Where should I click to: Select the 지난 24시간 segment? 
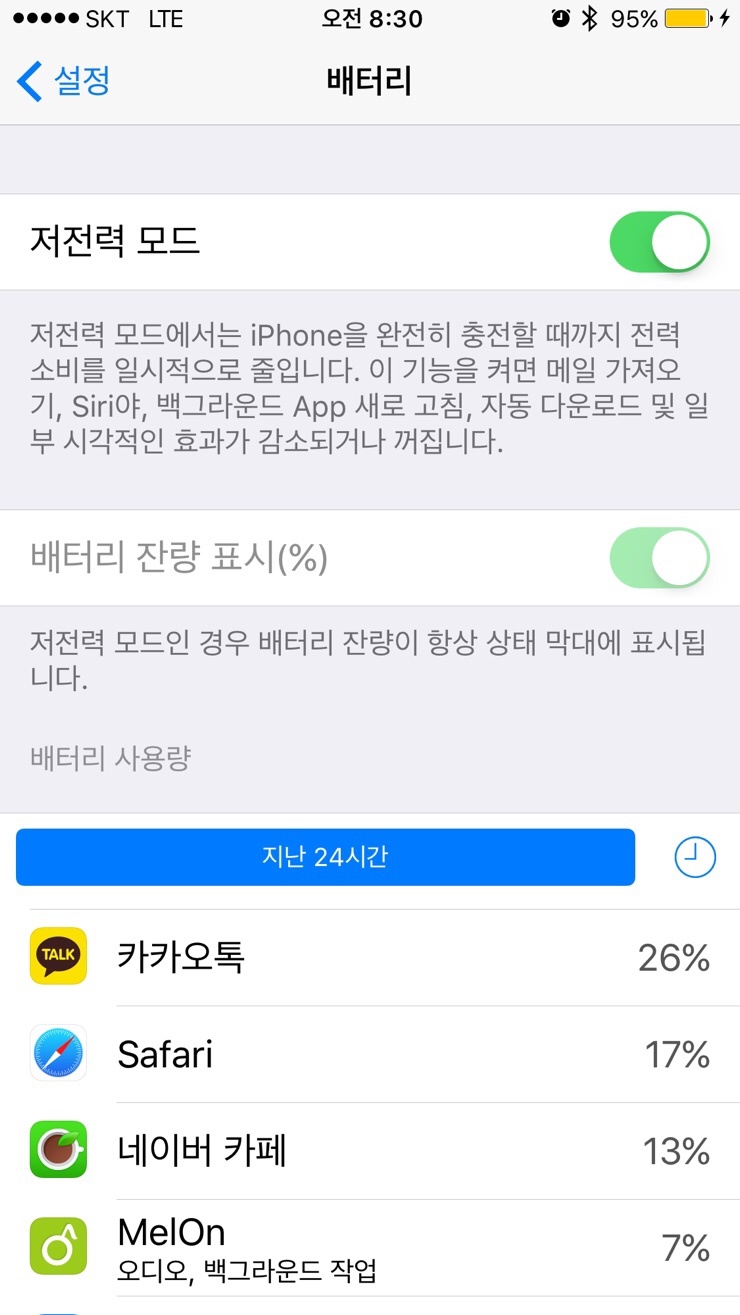tap(325, 857)
